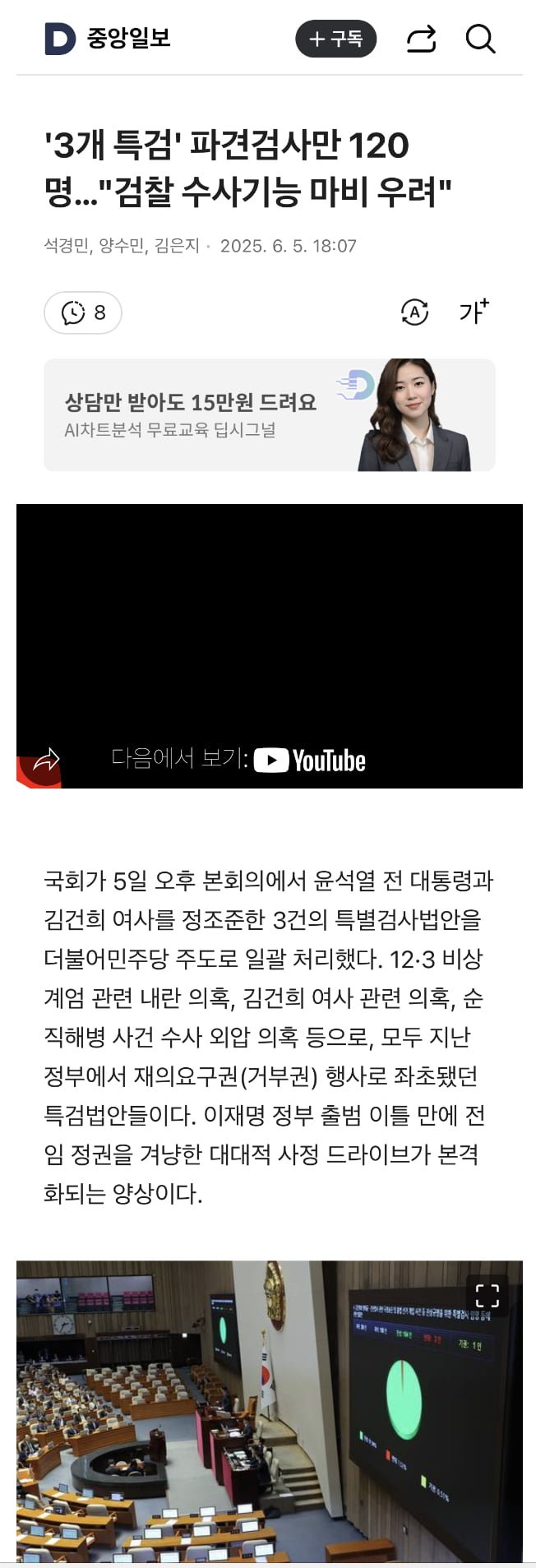Screen dimensions: 536x1568
Task: Open the video on YouTube
Action: point(310,760)
